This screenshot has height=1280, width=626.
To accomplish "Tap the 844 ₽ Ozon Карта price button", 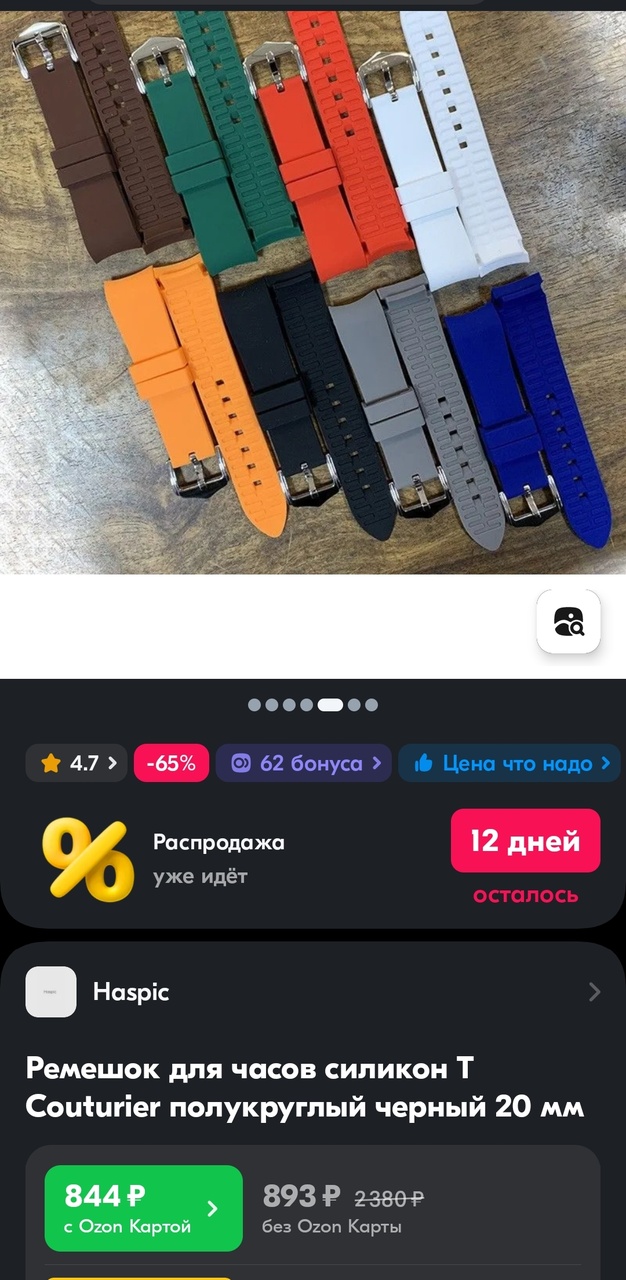I will [x=143, y=1208].
